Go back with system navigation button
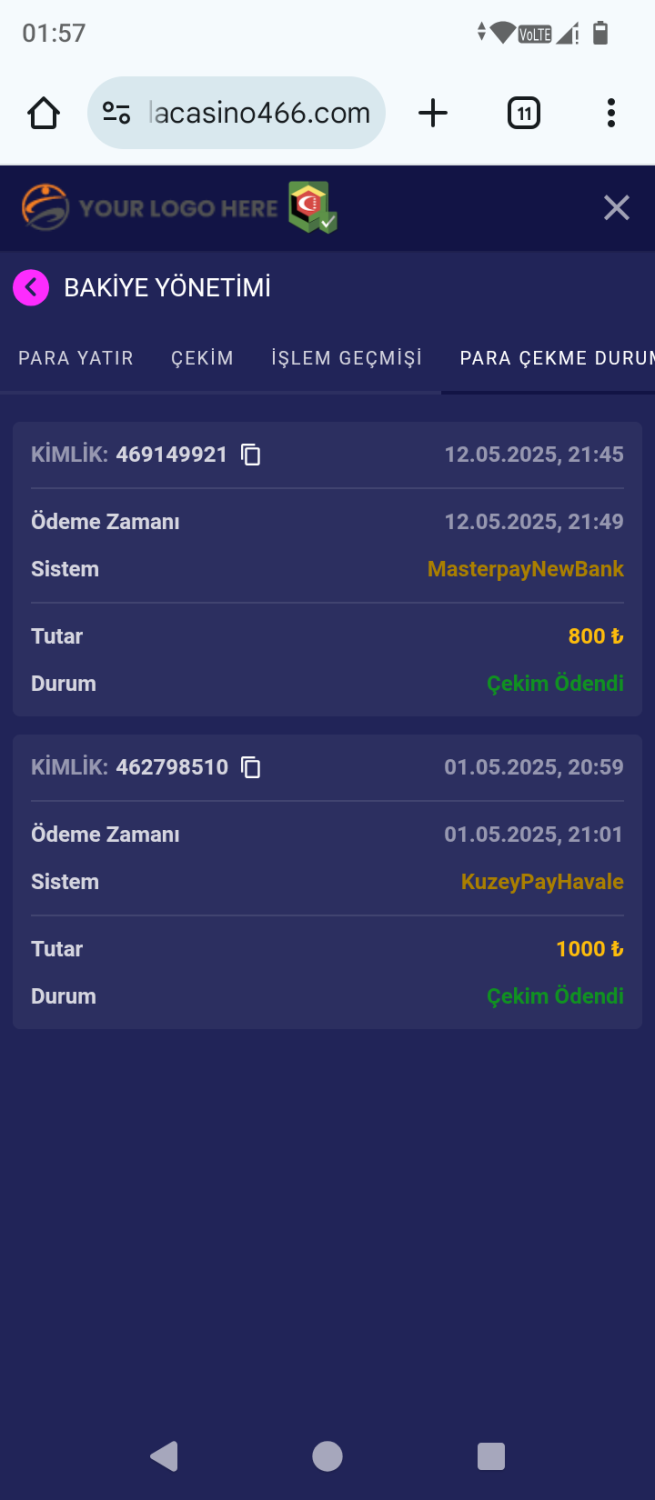655x1500 pixels. [164, 1456]
